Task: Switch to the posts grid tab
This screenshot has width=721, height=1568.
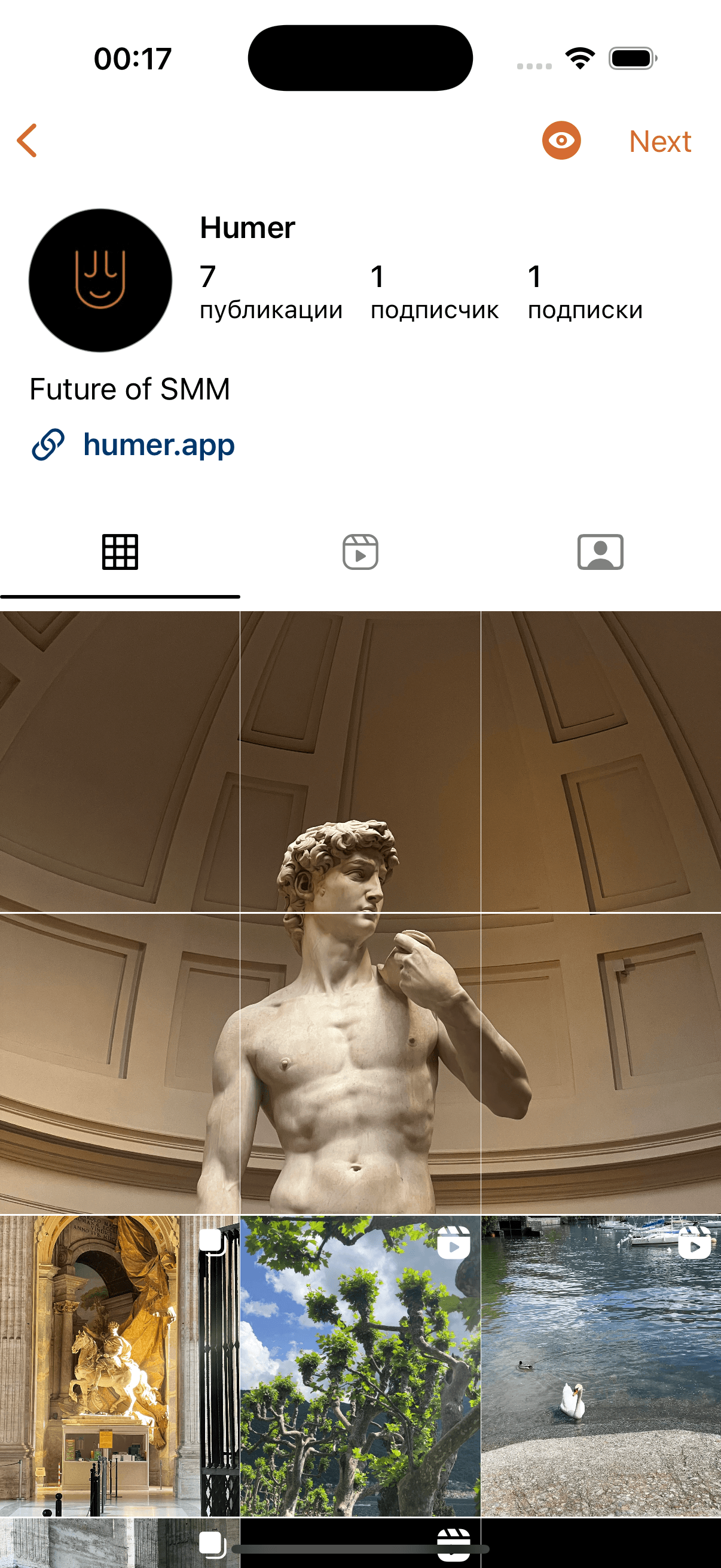Action: click(x=120, y=552)
